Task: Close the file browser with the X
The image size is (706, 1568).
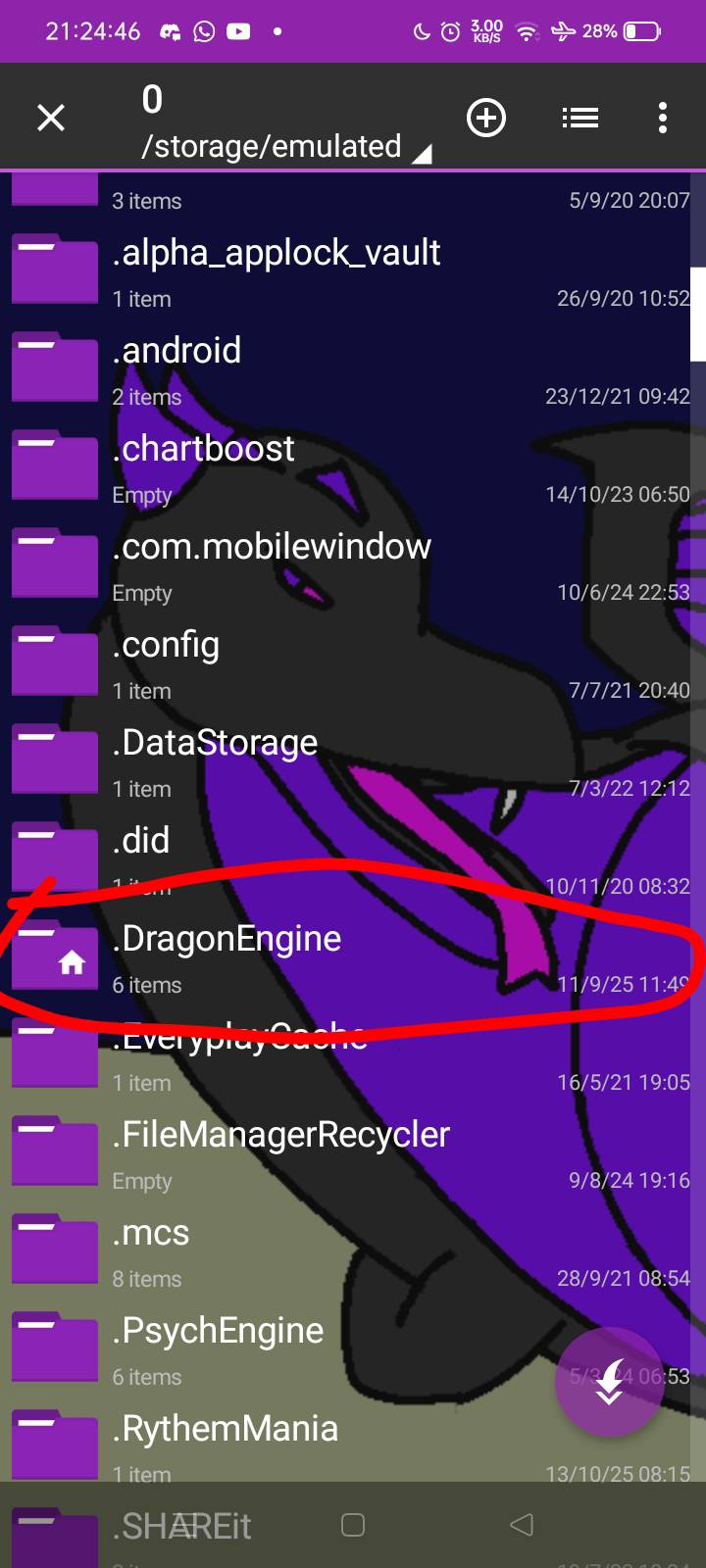Action: pyautogui.click(x=51, y=119)
